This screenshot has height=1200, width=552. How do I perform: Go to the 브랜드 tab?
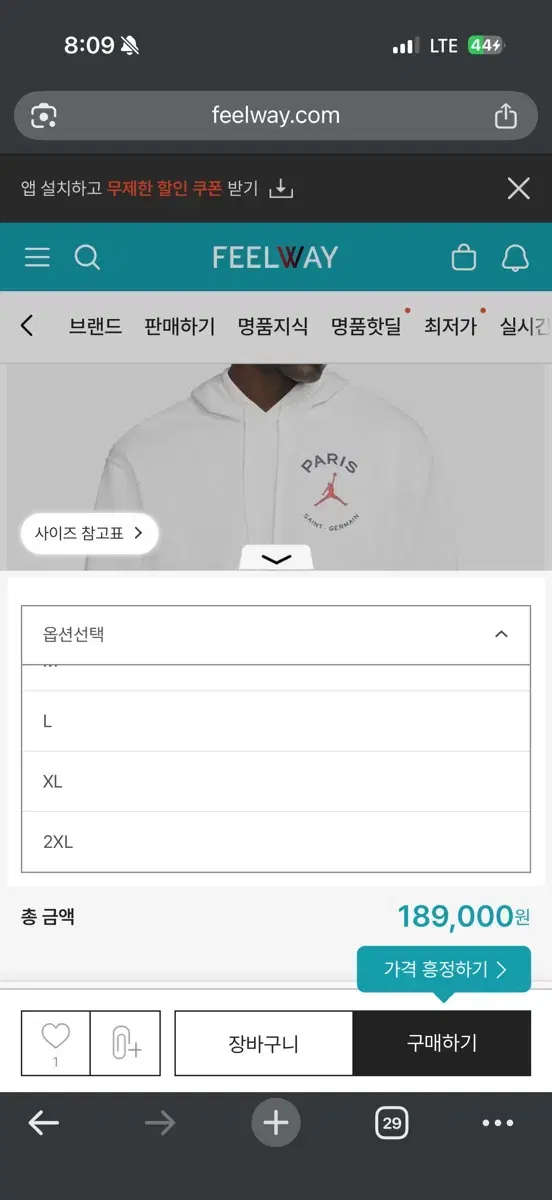pos(95,326)
